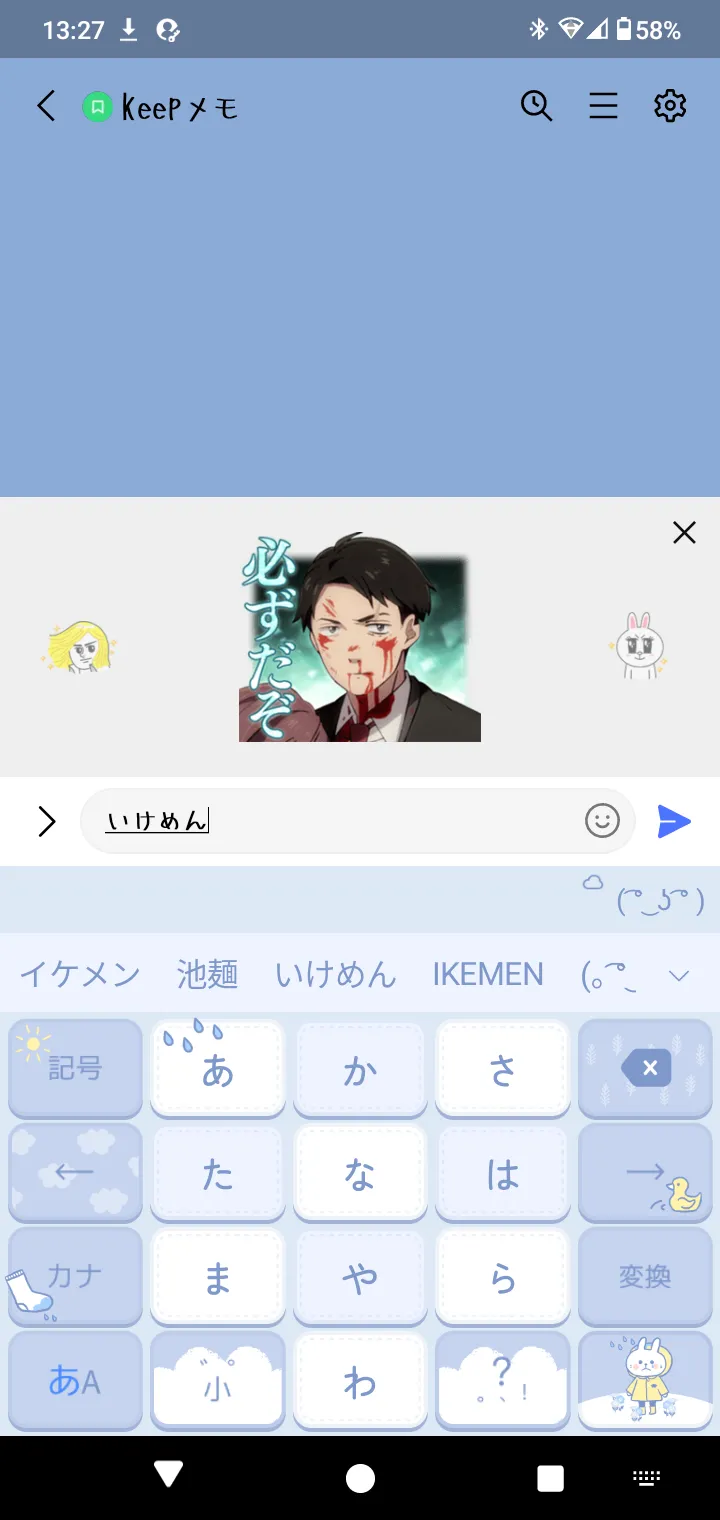Tap the 変換 convert key

pyautogui.click(x=645, y=1277)
